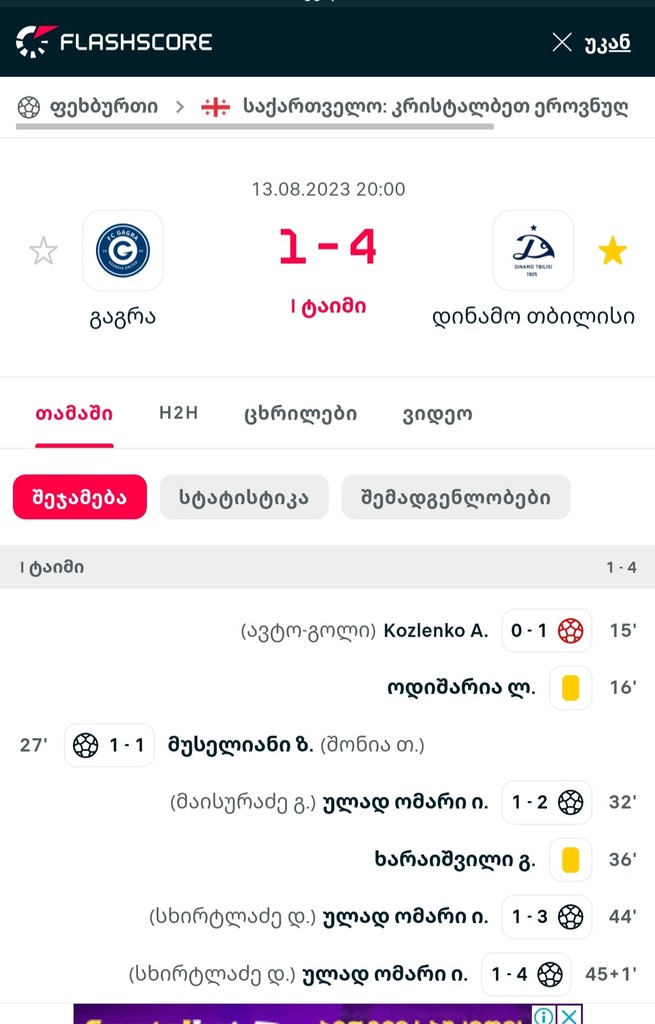Remove დინამო თბილისი from favorites
The height and width of the screenshot is (1024, 655).
click(x=612, y=251)
